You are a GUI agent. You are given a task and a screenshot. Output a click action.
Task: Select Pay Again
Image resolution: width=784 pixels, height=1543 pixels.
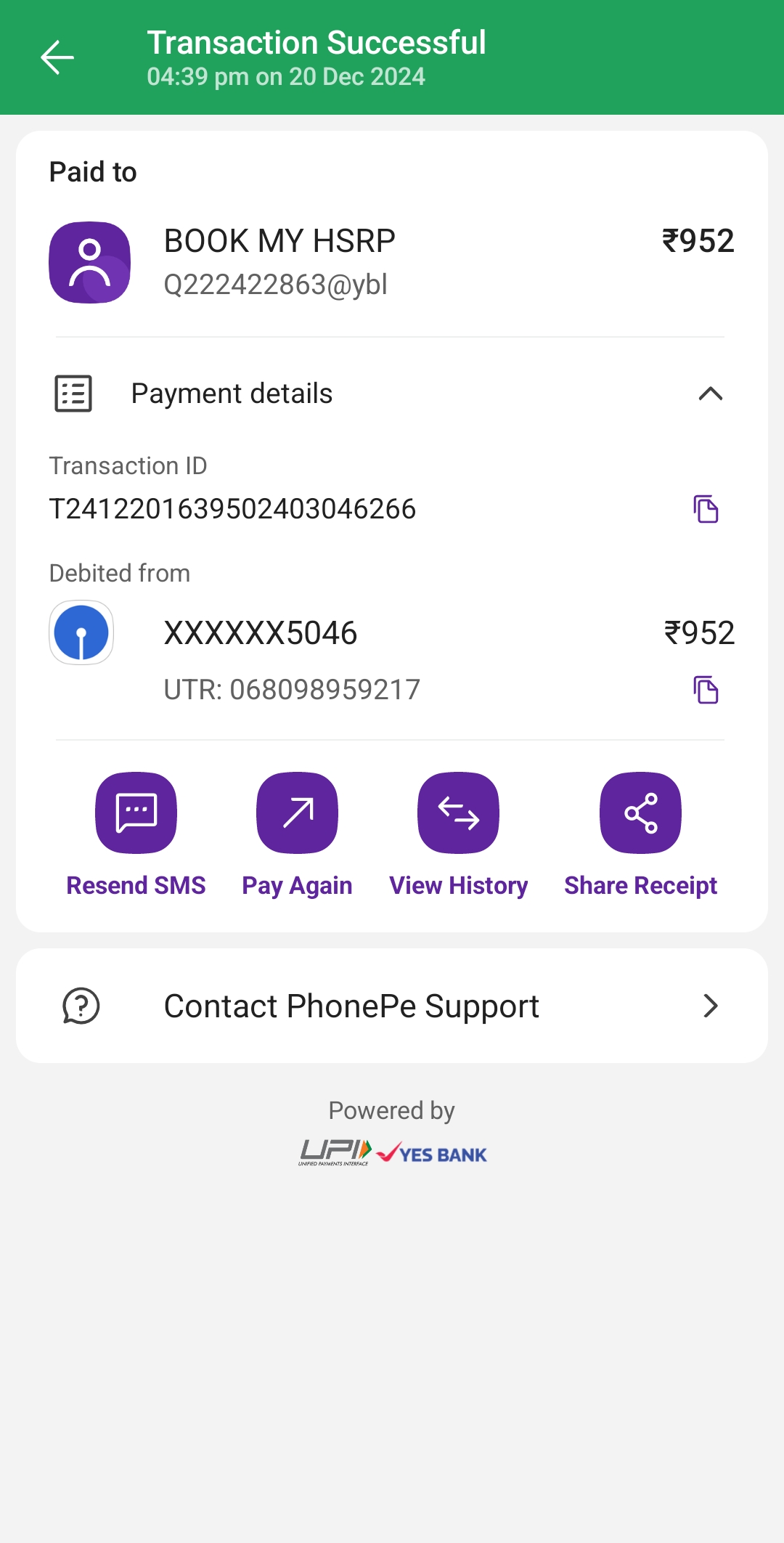(x=297, y=813)
